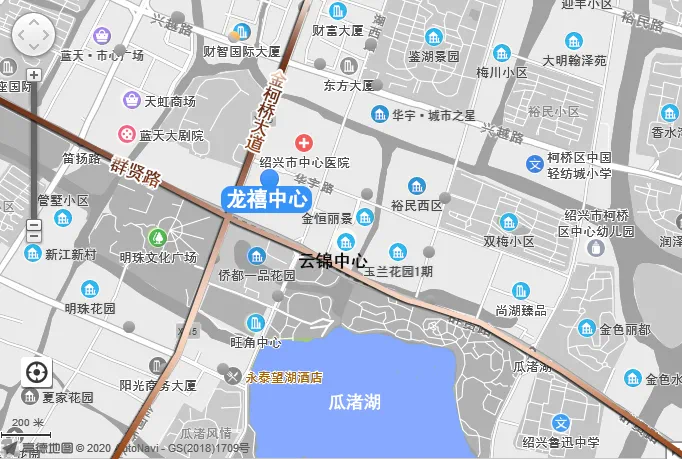
Task: Tap the pan direction control
Action: point(34,35)
